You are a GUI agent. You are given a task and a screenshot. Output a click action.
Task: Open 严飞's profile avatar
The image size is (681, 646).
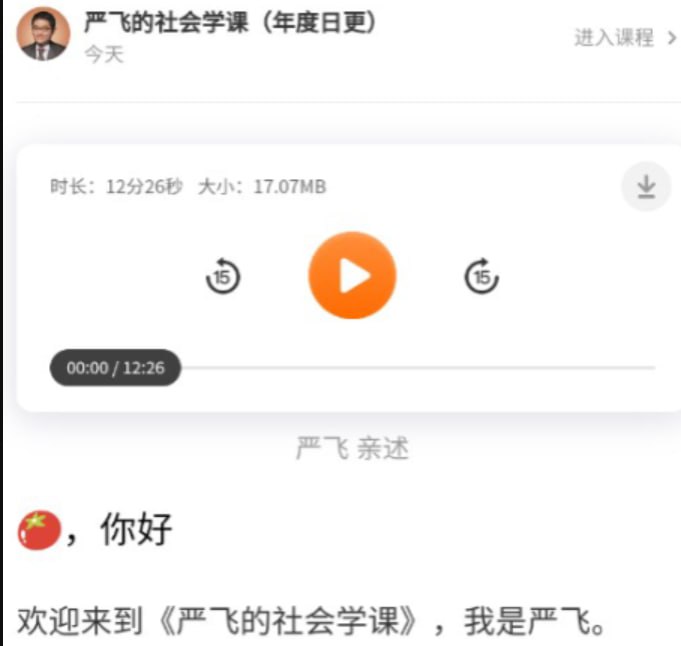pos(43,34)
